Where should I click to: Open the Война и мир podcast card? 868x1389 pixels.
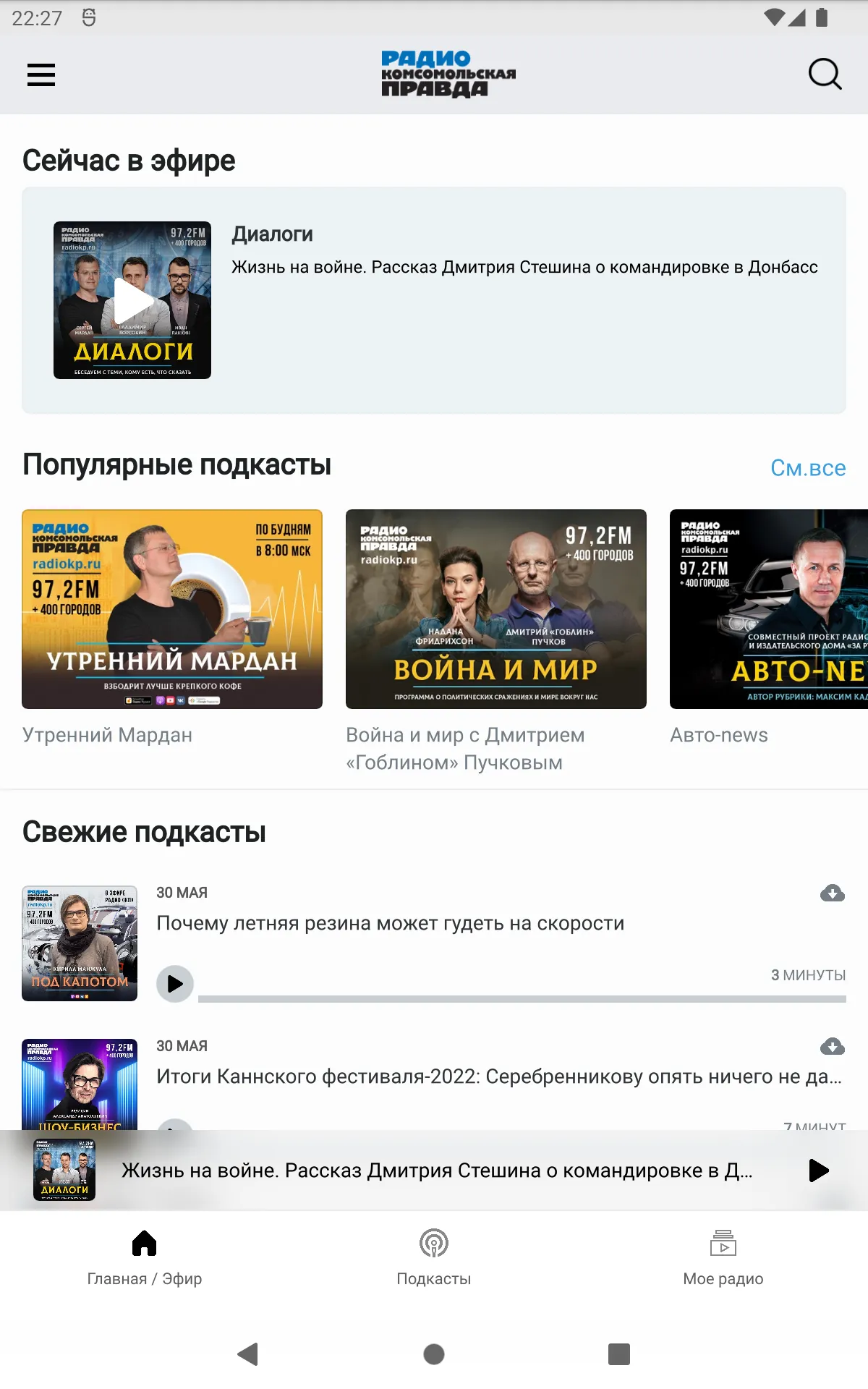[x=496, y=609]
